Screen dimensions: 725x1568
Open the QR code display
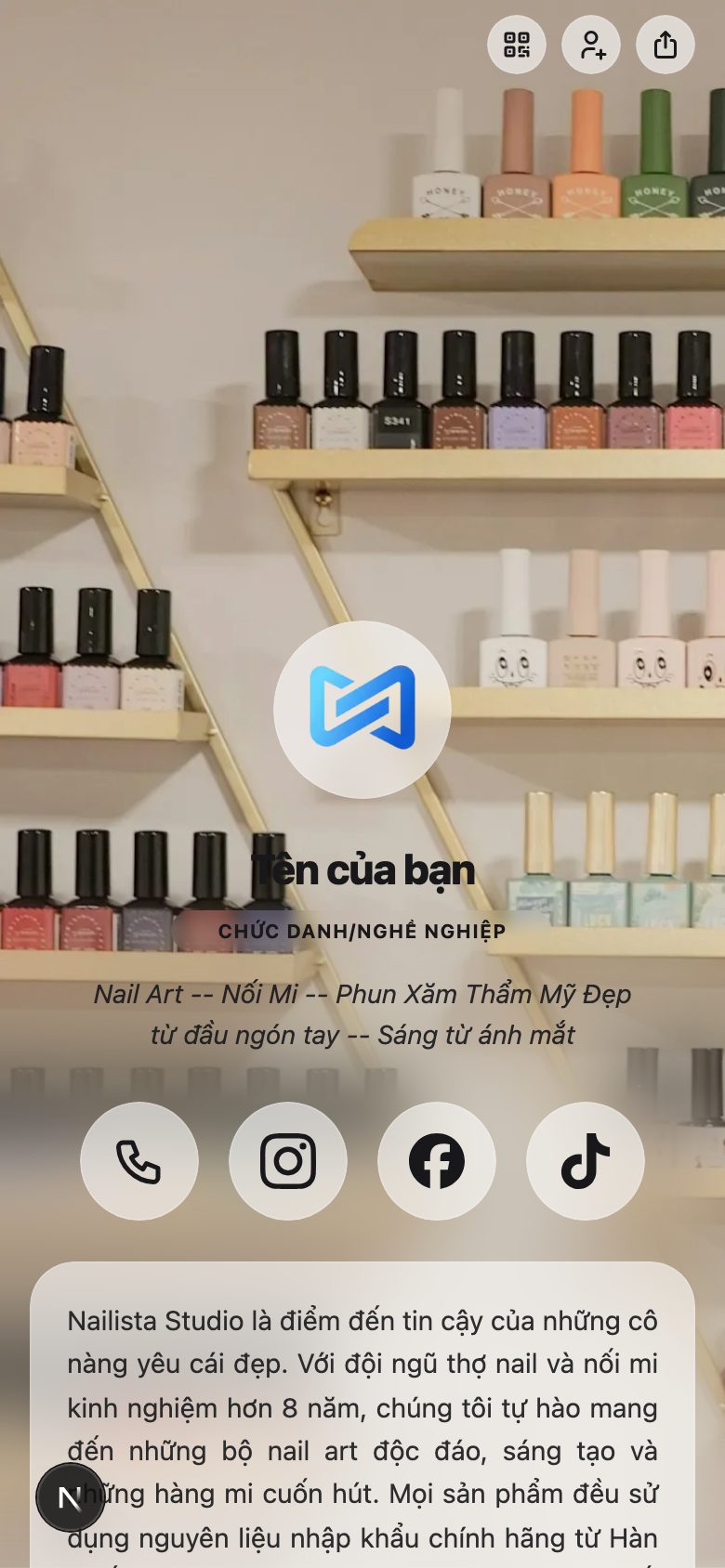(516, 44)
